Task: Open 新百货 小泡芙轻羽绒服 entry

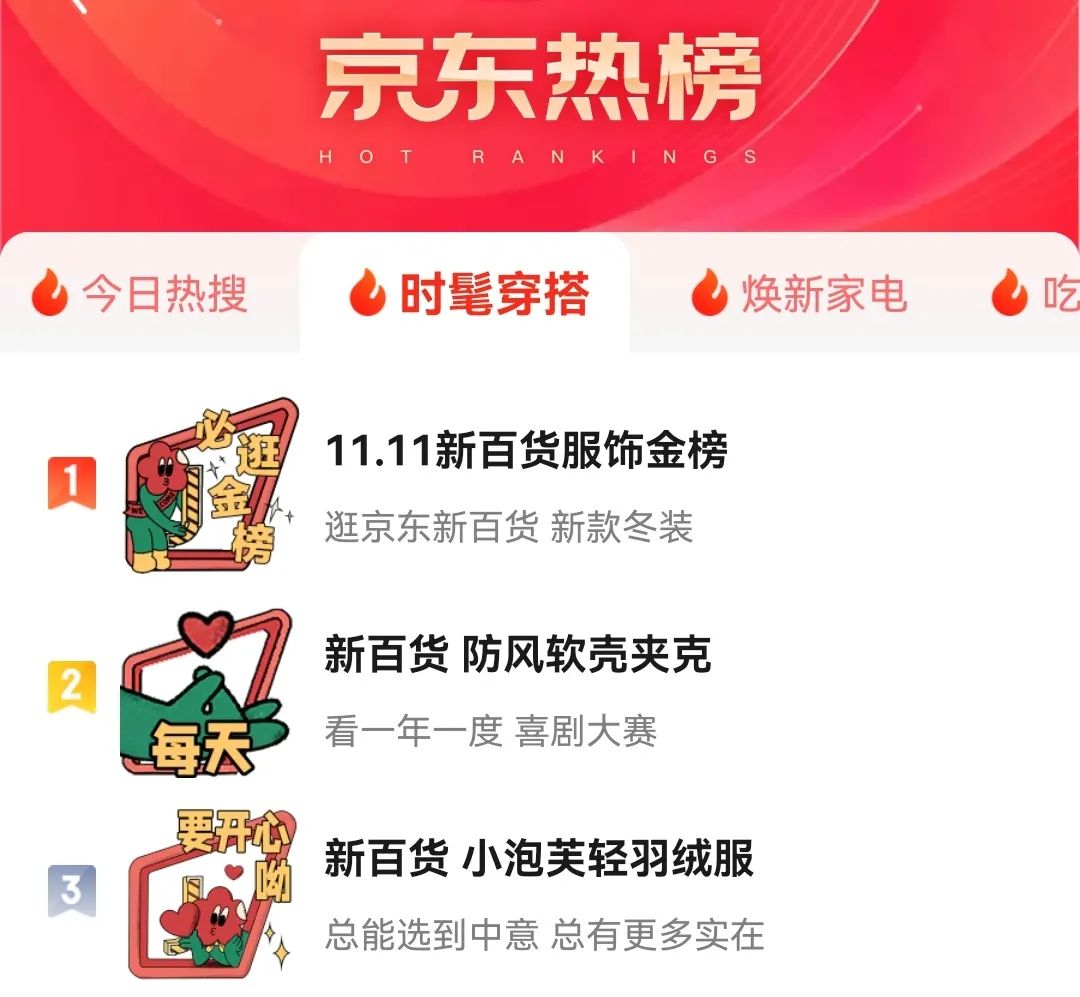Action: tap(539, 860)
